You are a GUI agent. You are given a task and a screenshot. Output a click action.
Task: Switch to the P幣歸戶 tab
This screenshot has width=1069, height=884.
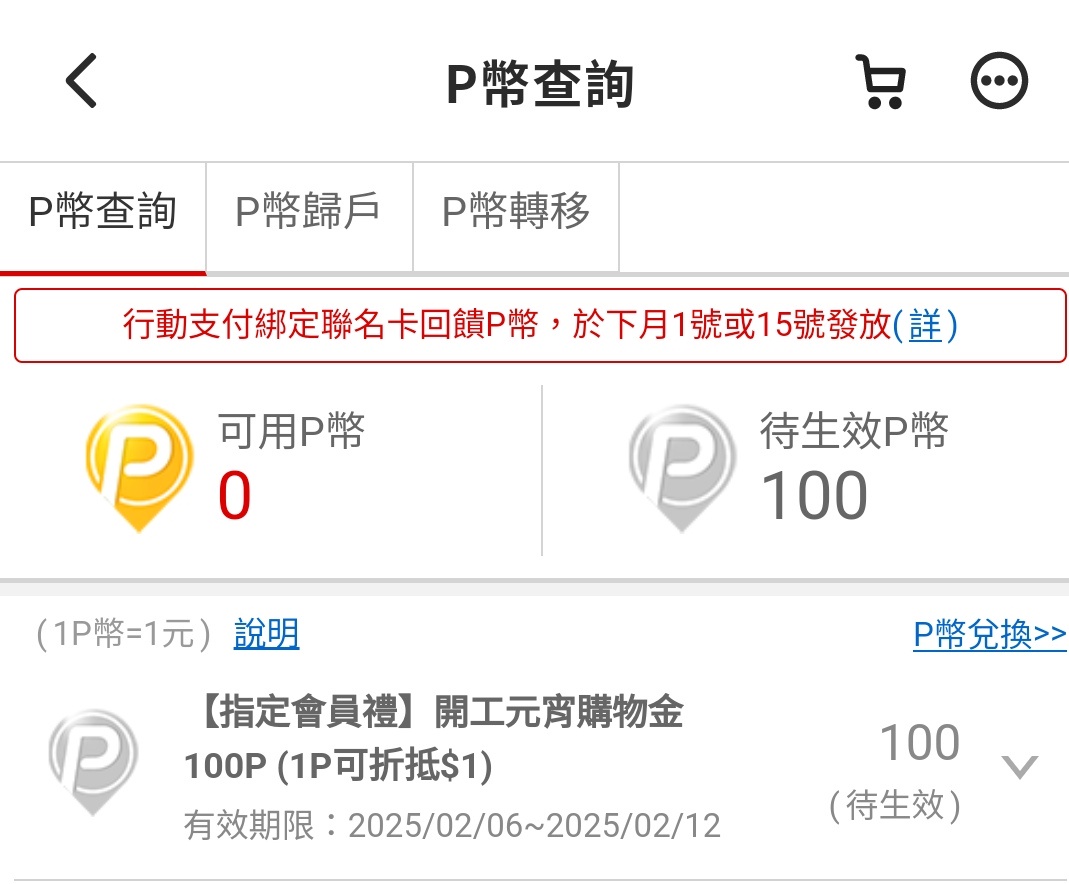308,212
